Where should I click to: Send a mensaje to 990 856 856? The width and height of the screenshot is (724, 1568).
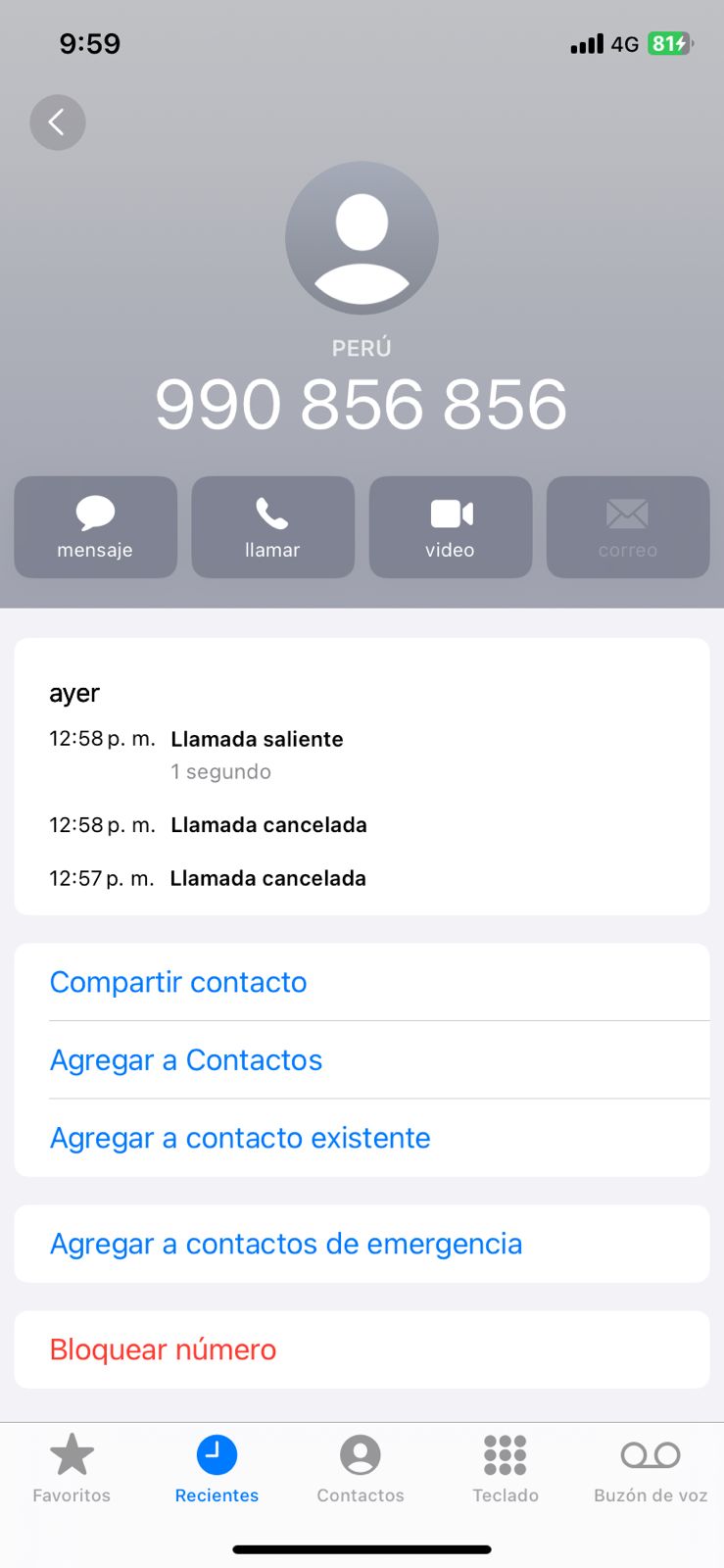point(95,527)
